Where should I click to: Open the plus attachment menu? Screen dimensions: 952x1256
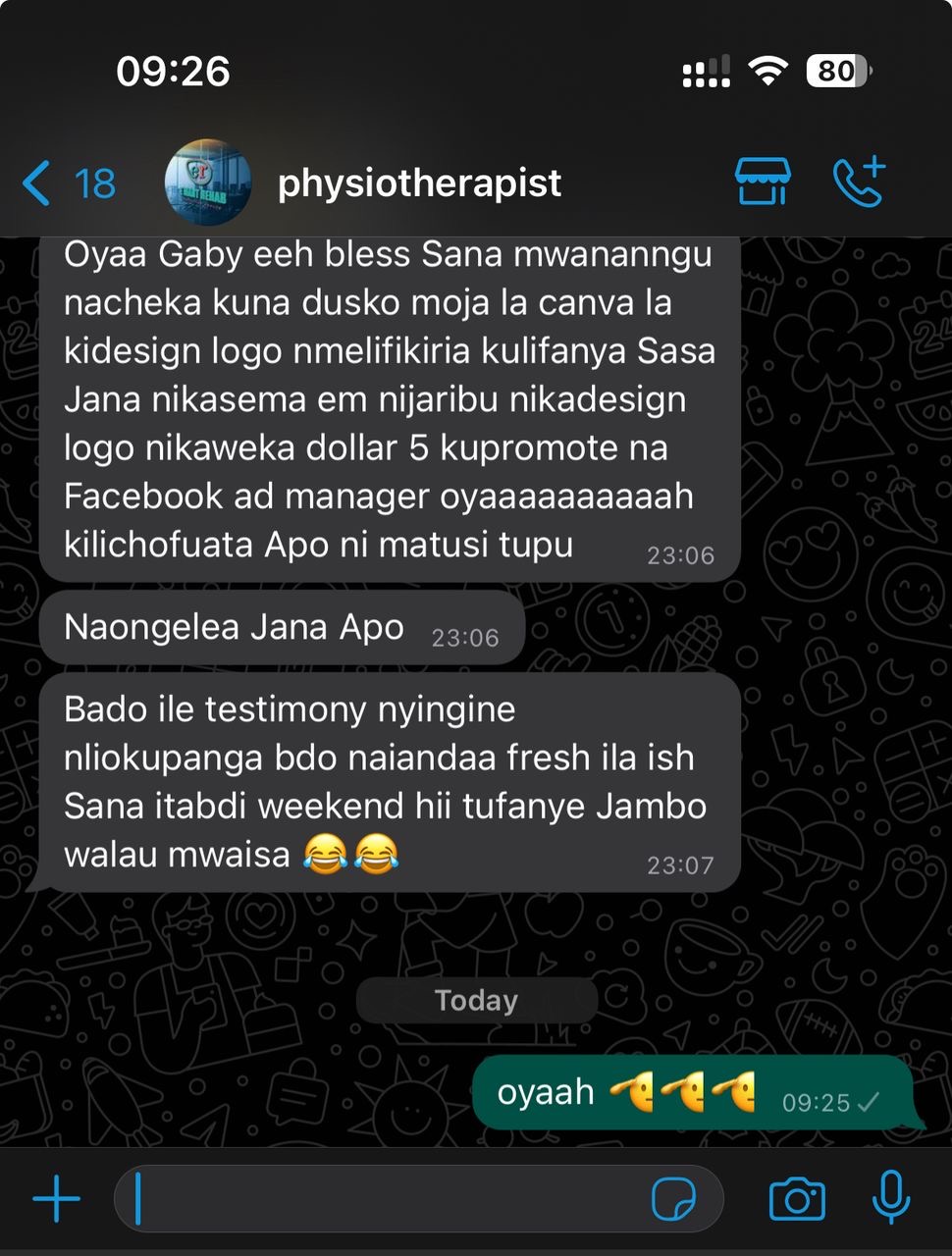point(57,1198)
